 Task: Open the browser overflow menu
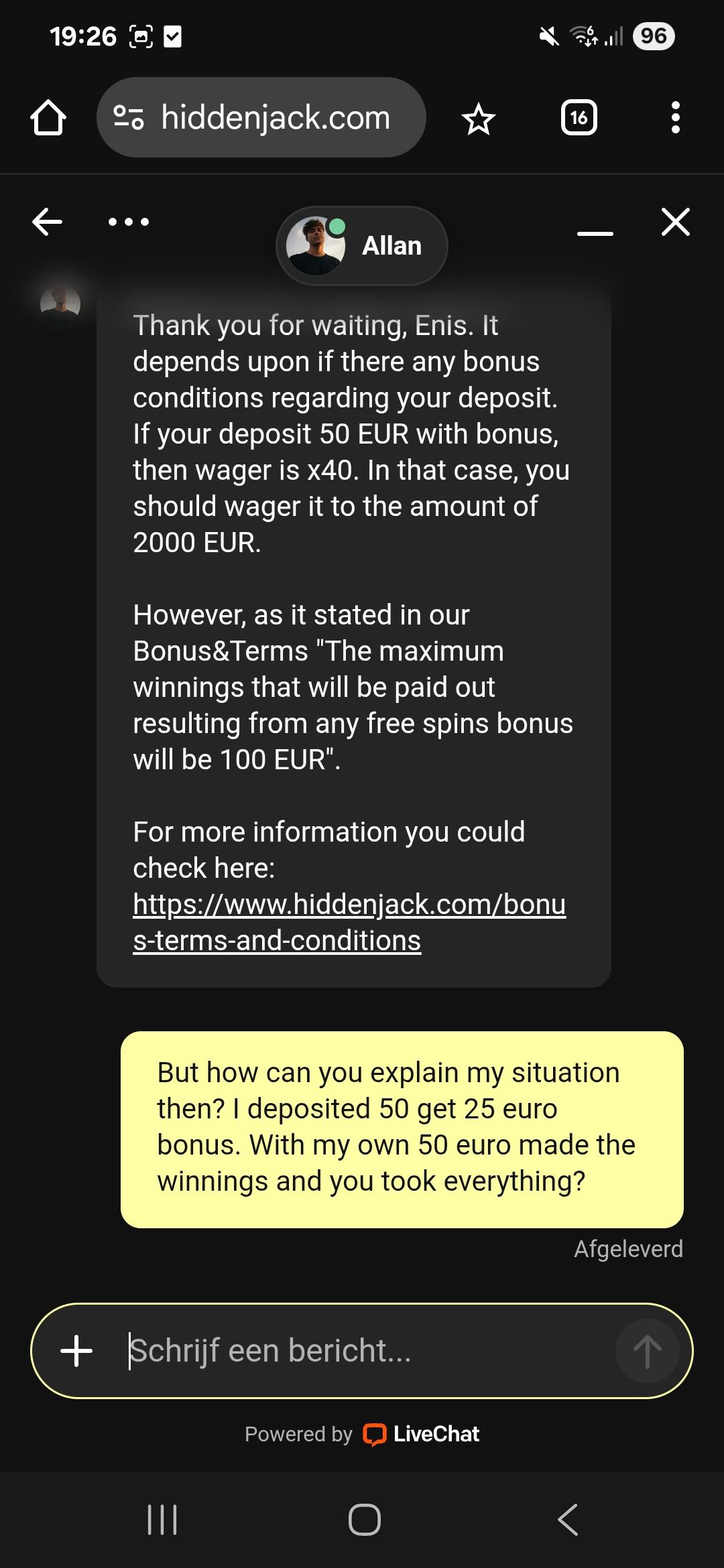pyautogui.click(x=675, y=118)
